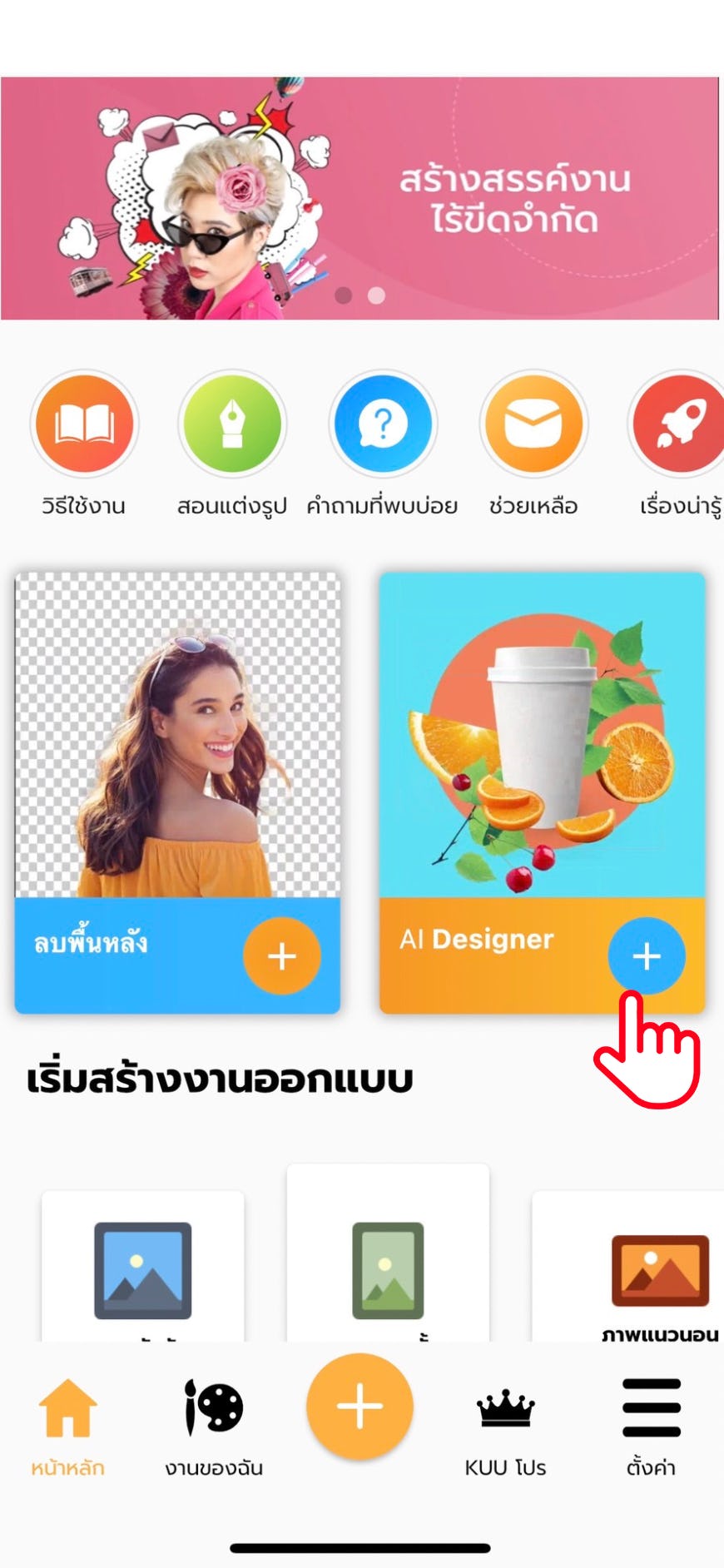Create new design with the center plus button

360,1407
